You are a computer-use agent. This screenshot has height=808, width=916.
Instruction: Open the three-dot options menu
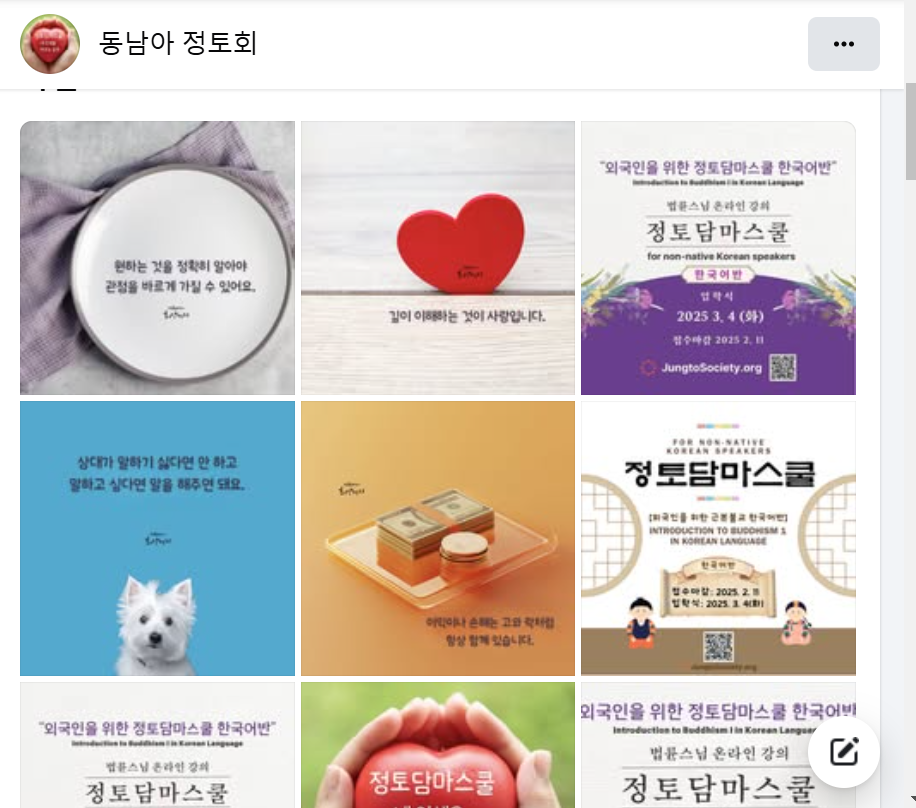pos(843,44)
